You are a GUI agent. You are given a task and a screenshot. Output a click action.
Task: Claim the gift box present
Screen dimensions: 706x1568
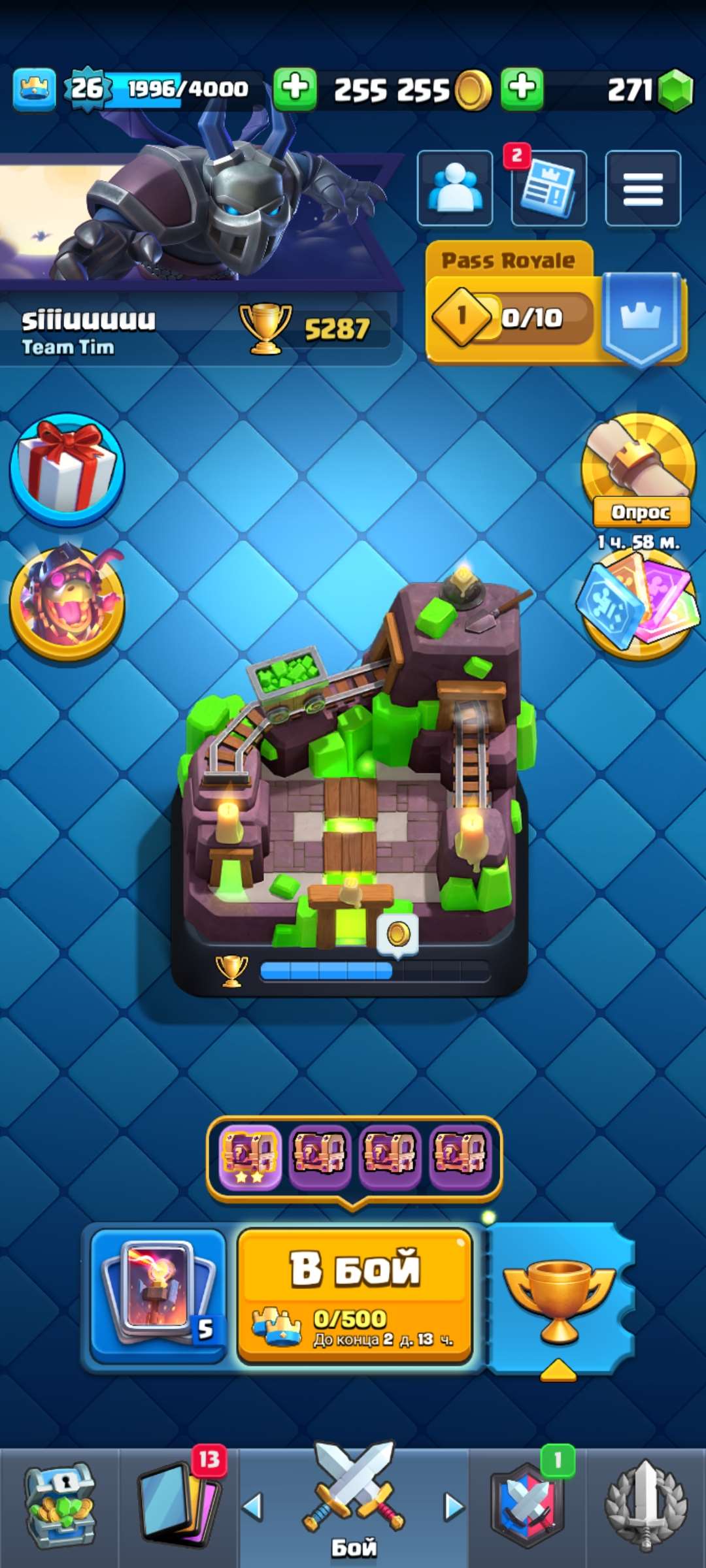(x=67, y=469)
